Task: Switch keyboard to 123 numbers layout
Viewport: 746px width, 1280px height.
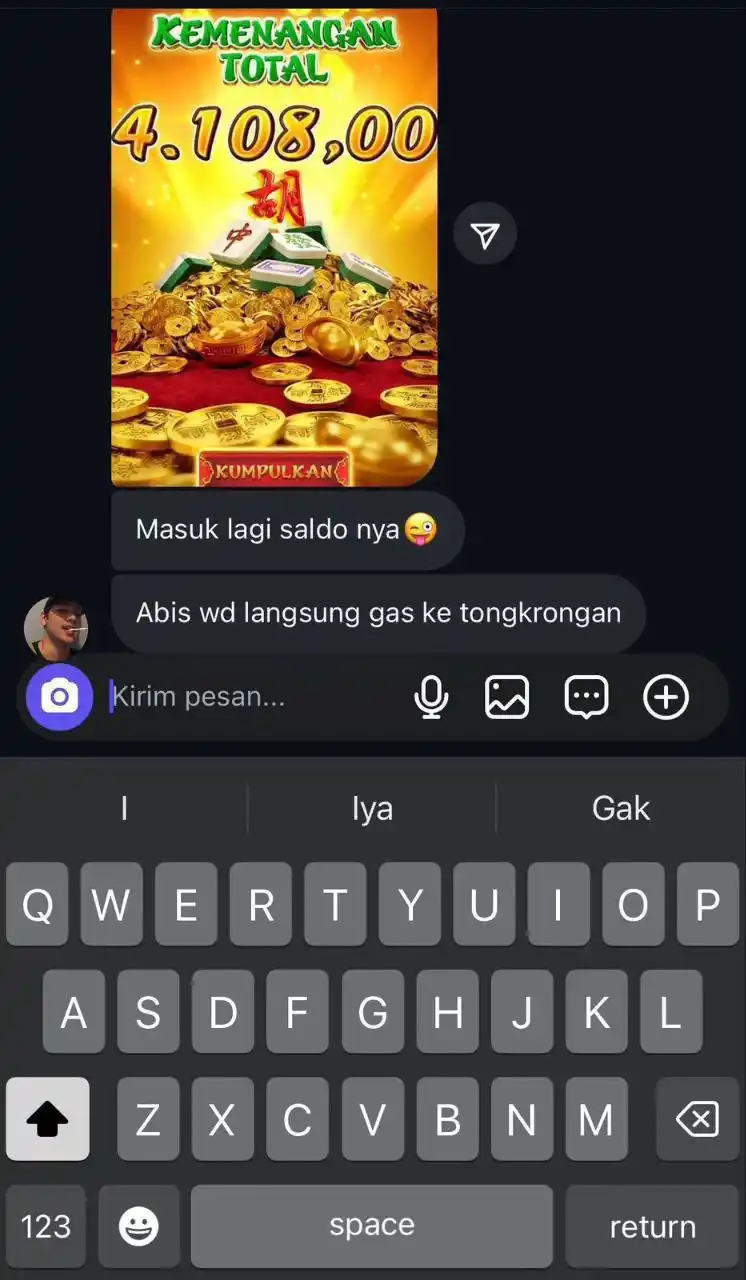Action: coord(46,1226)
